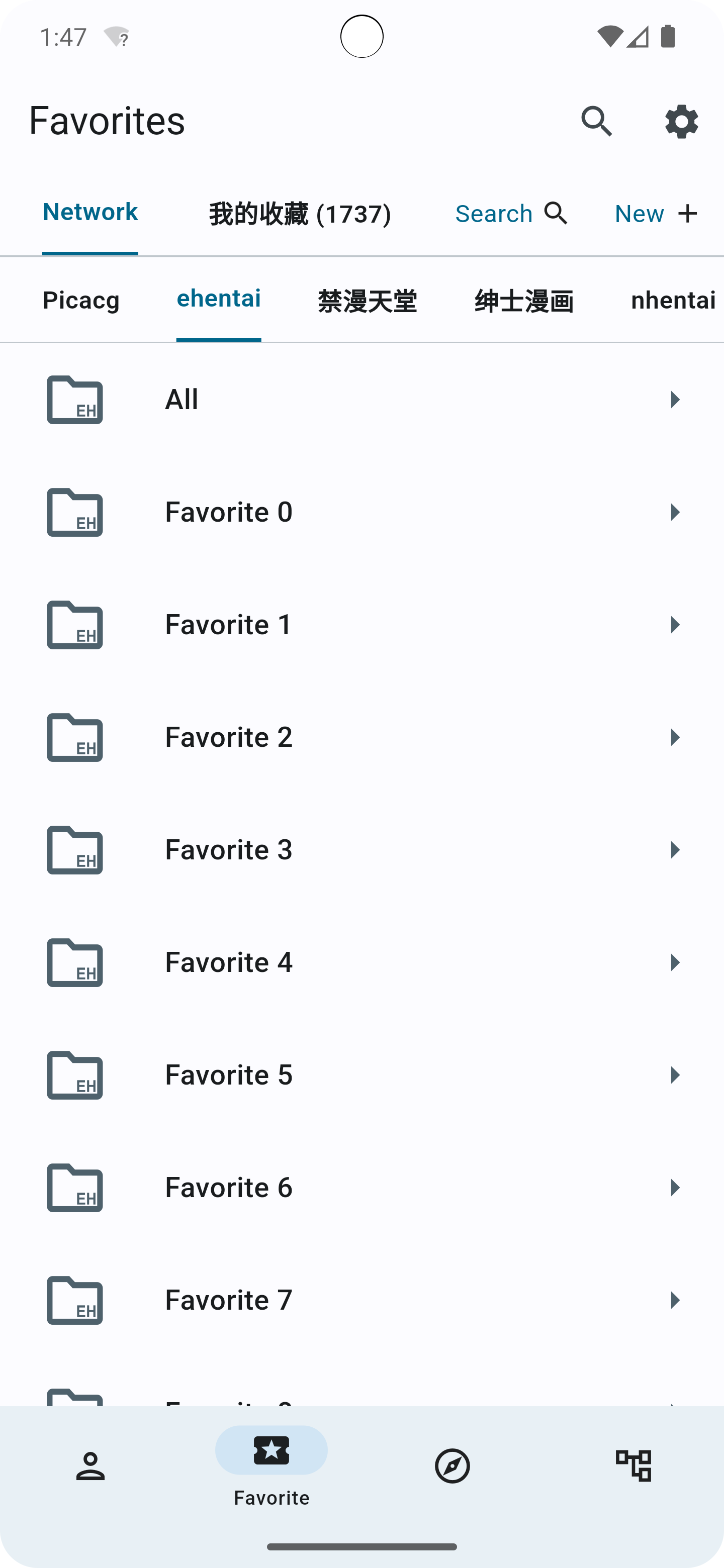
Task: Select the 禁漫天堂 source tab
Action: [x=367, y=300]
